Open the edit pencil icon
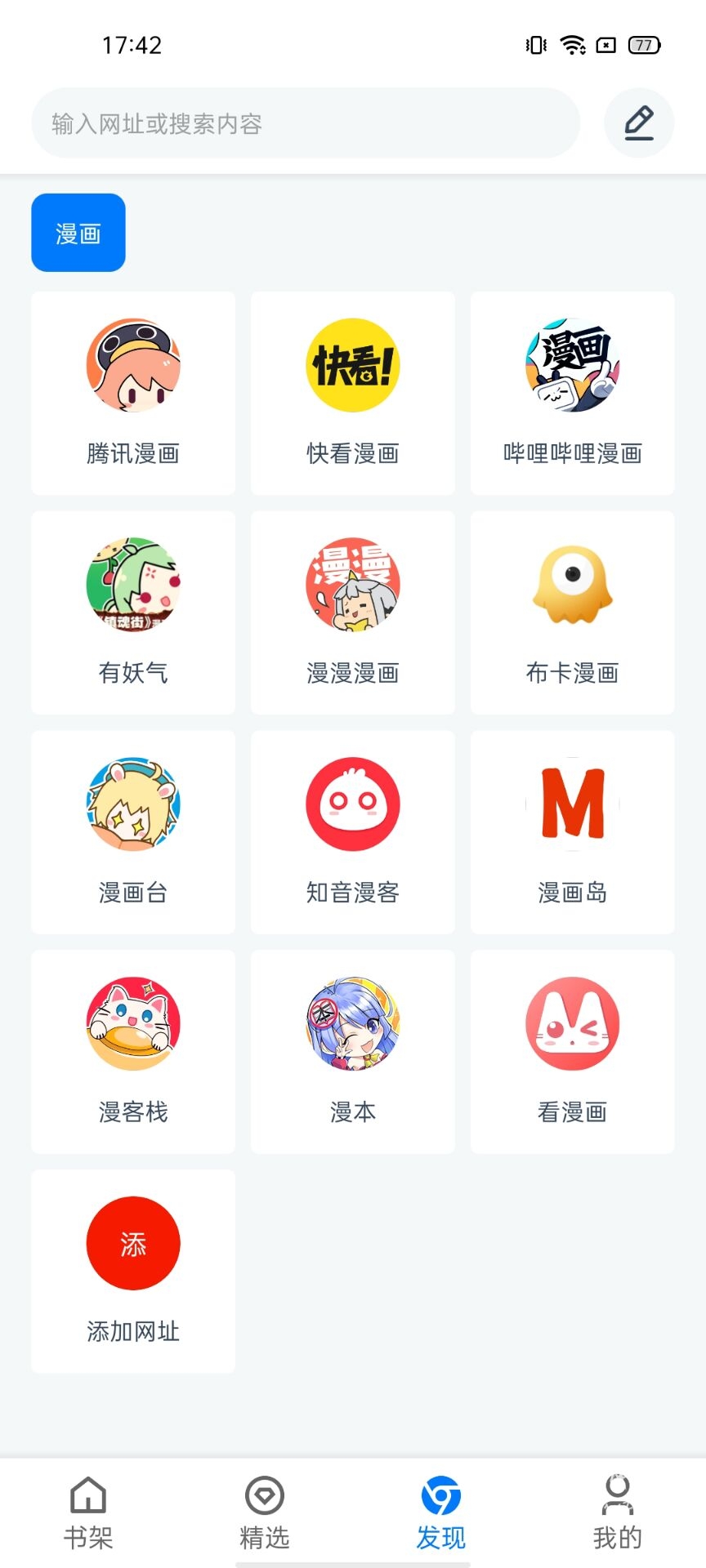Viewport: 706px width, 1568px height. click(x=638, y=123)
